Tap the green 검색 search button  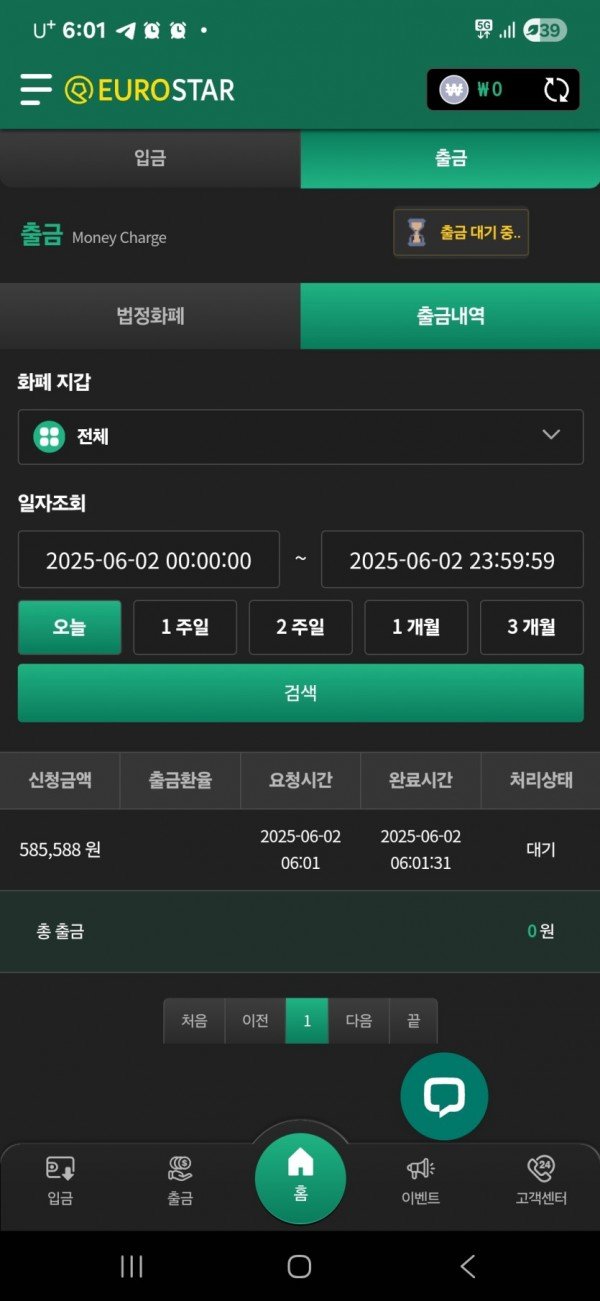pos(300,692)
